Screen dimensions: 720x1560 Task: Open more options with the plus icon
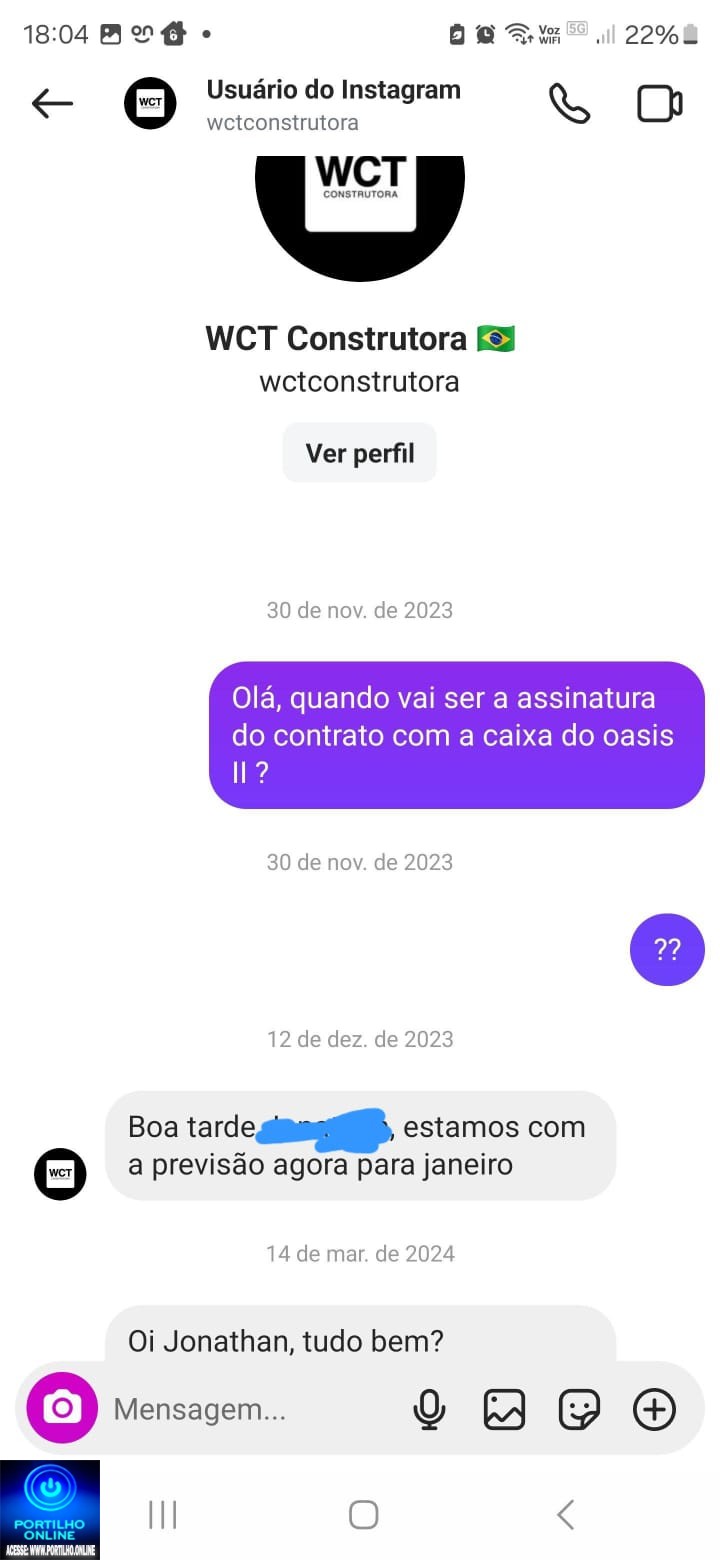pos(654,1410)
